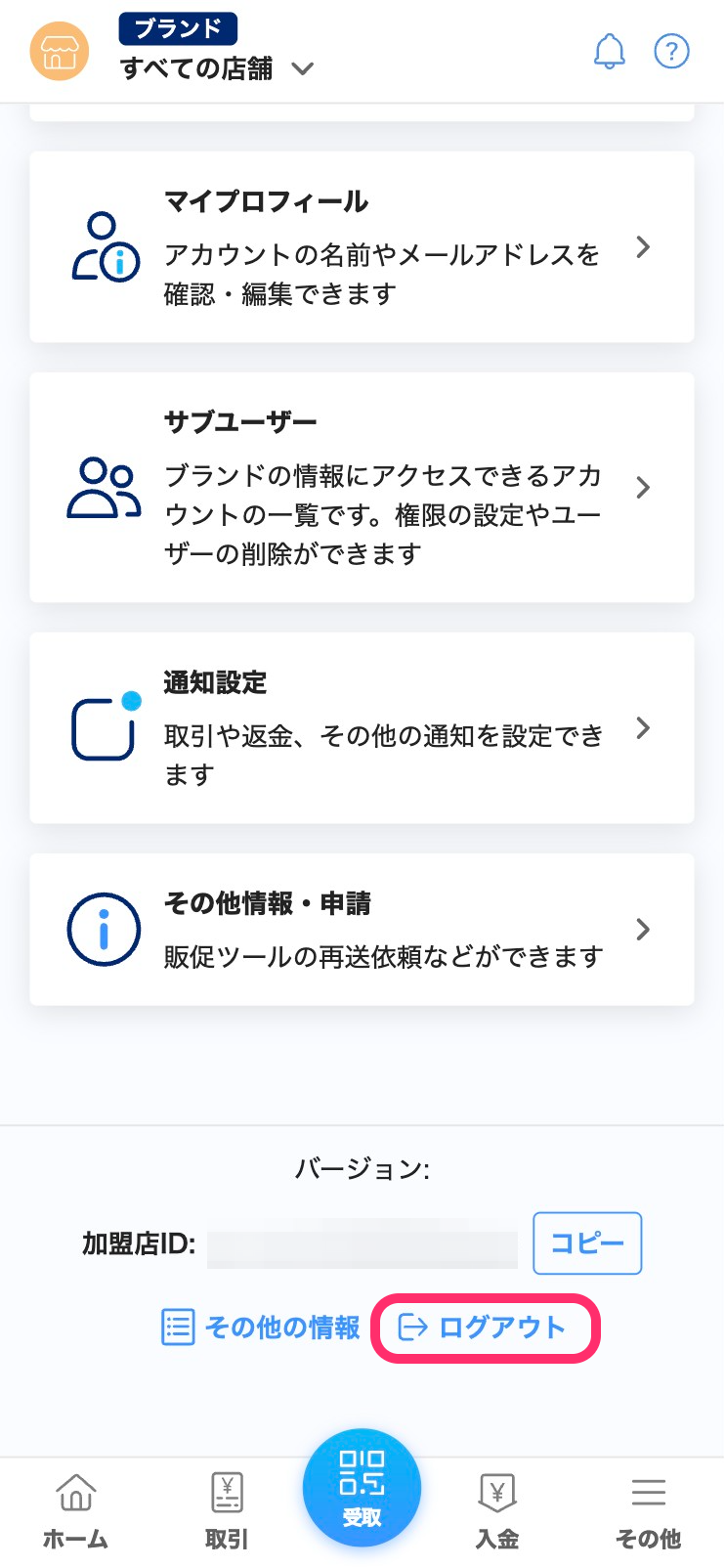Open the 受取 QR code button

point(362,1488)
